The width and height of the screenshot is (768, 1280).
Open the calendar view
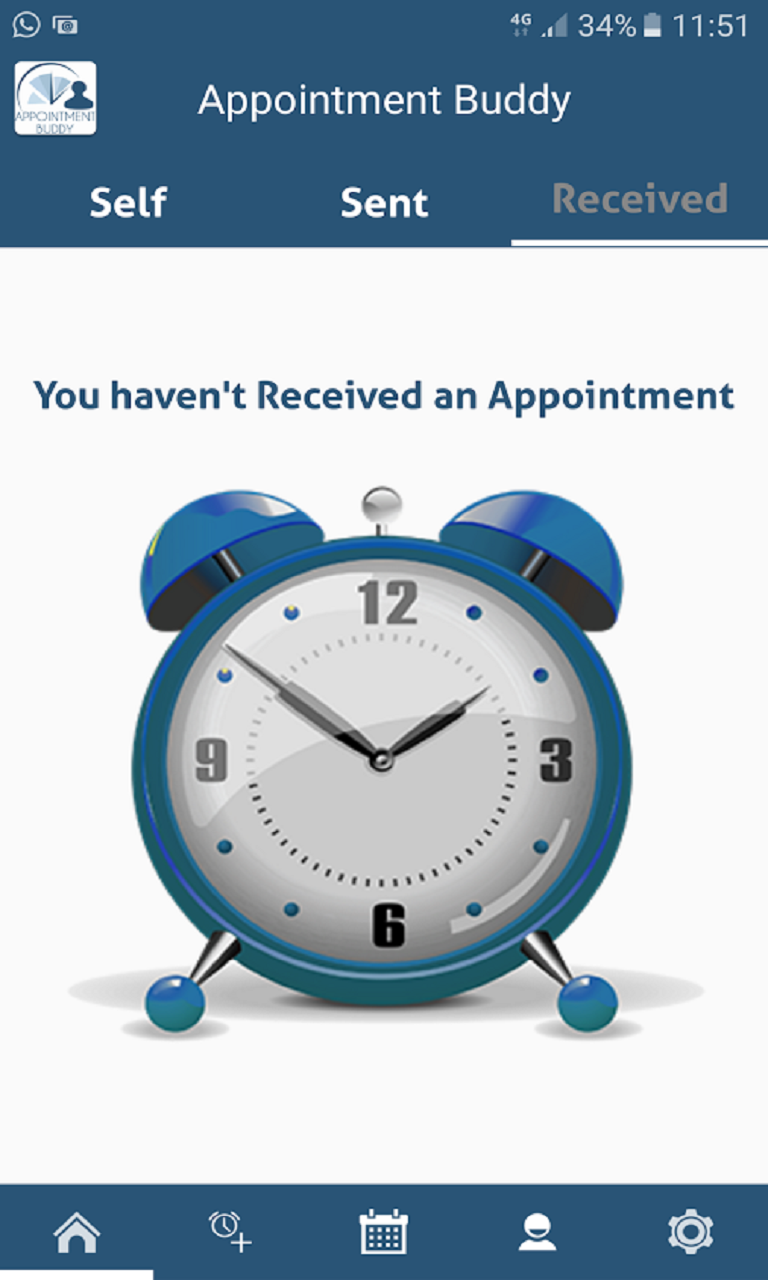384,1232
